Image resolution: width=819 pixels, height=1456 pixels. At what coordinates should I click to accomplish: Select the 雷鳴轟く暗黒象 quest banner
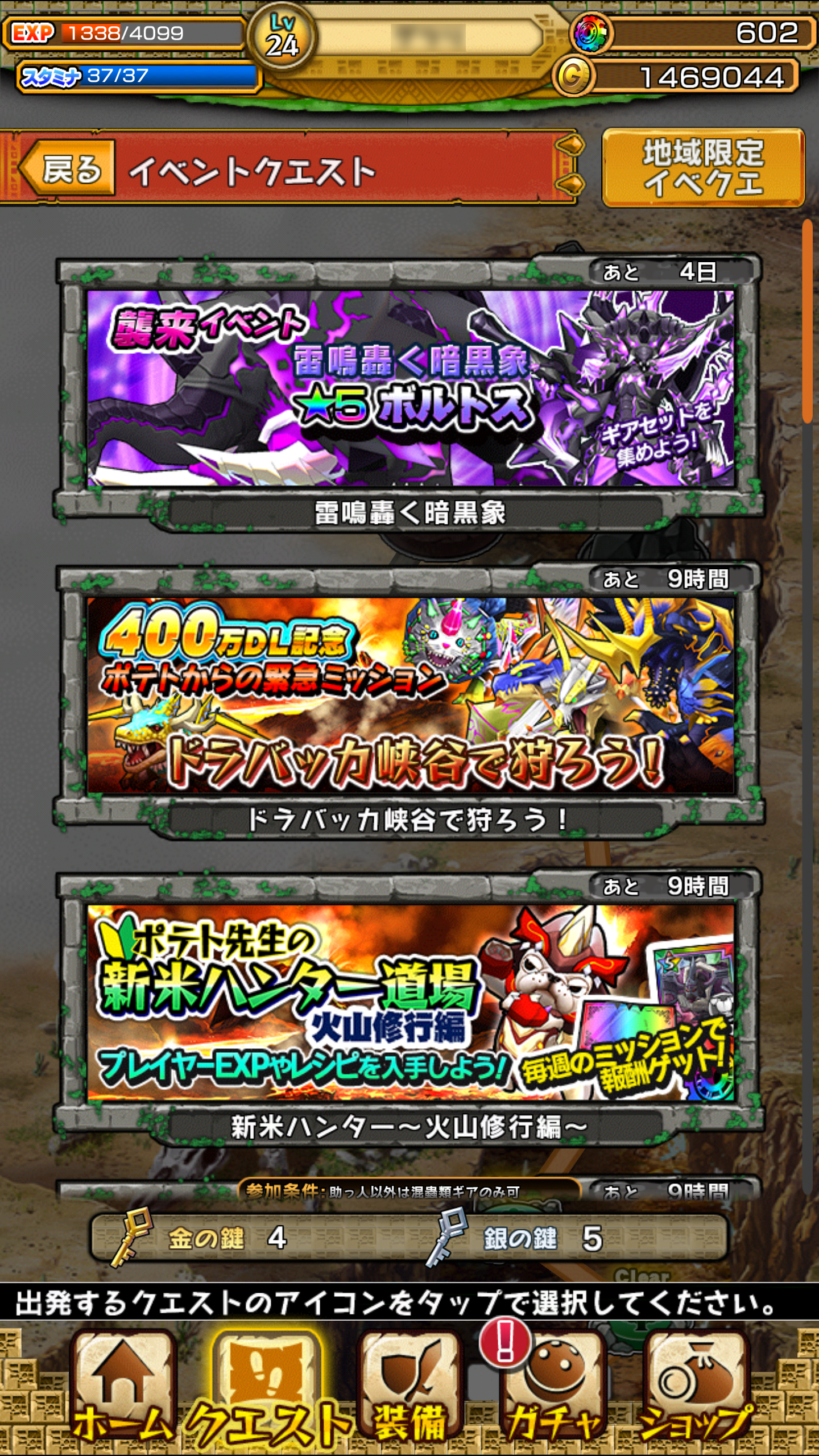tap(410, 388)
